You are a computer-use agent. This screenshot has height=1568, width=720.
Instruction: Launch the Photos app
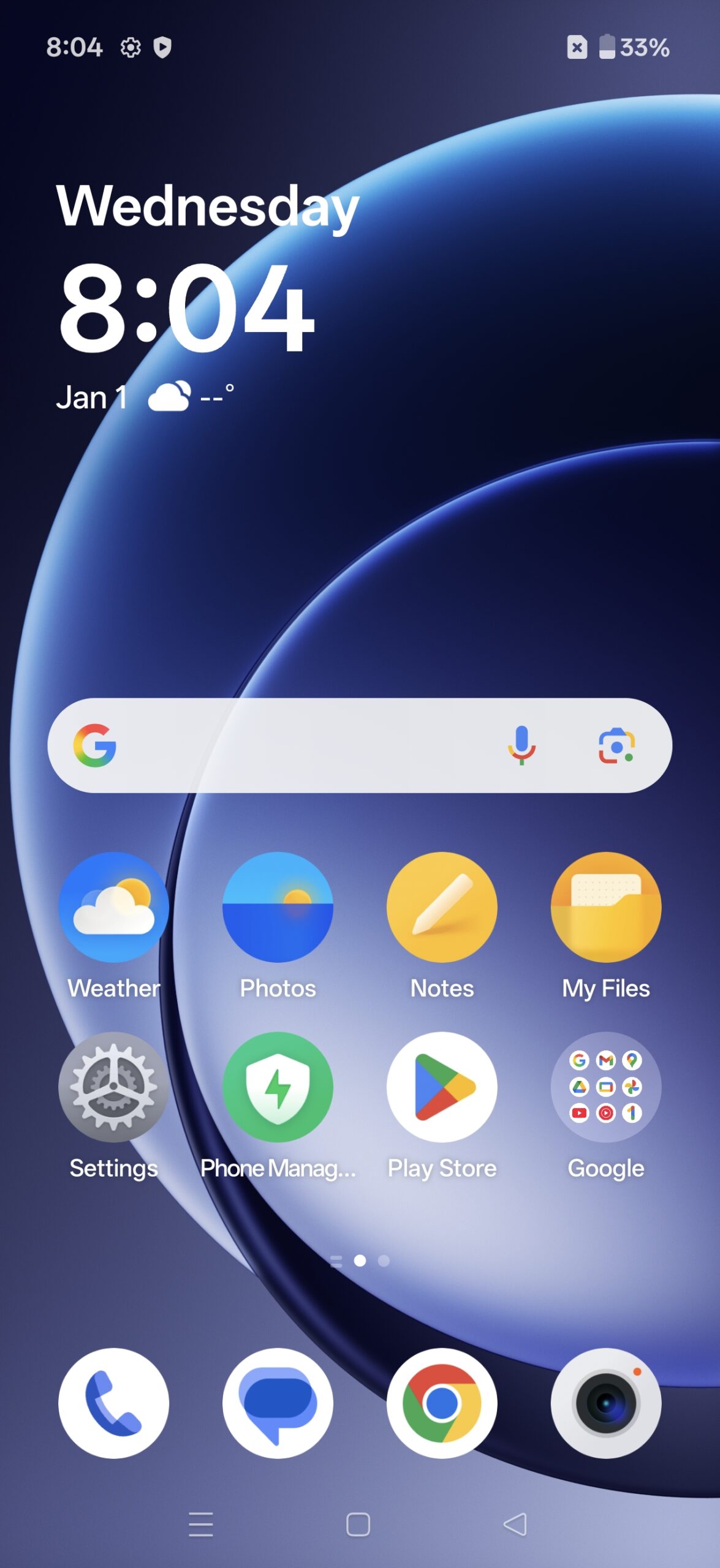click(278, 907)
